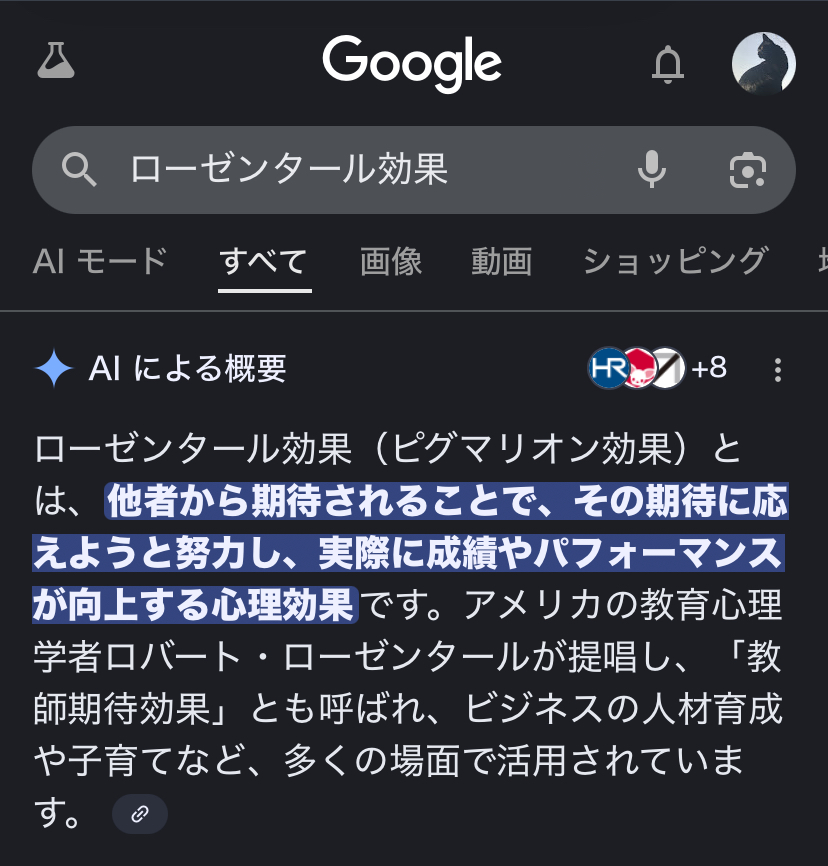Open the notifications bell
This screenshot has width=828, height=866.
pyautogui.click(x=667, y=64)
